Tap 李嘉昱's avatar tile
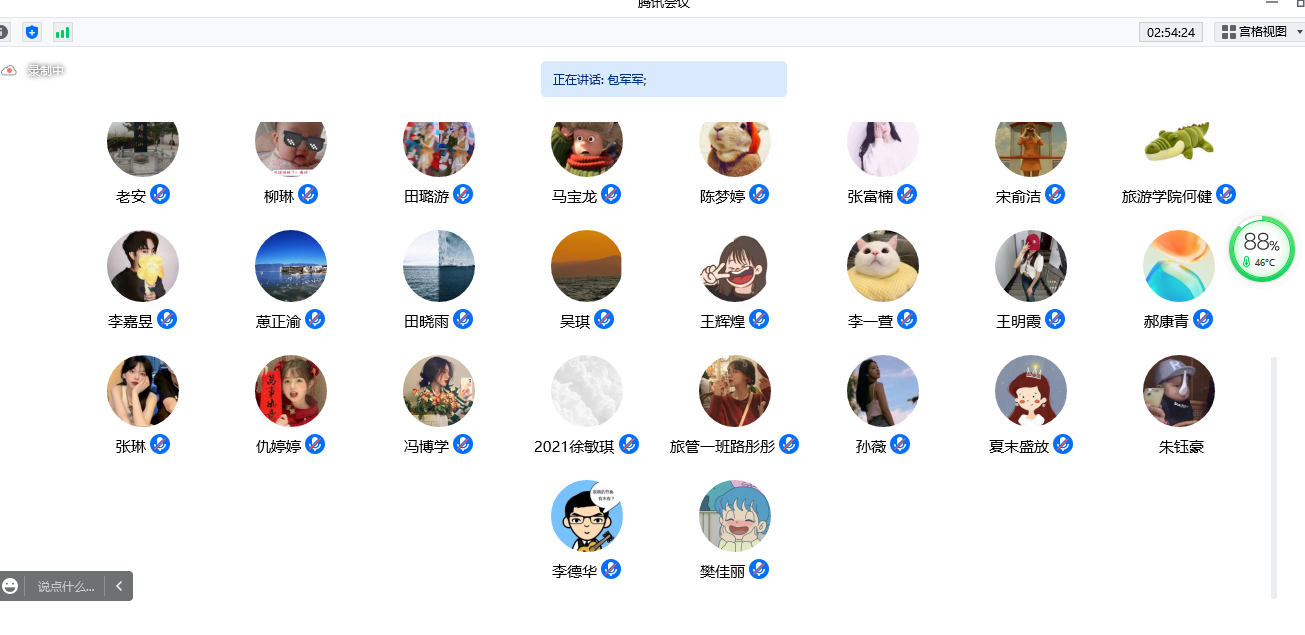This screenshot has width=1305, height=635. (142, 266)
